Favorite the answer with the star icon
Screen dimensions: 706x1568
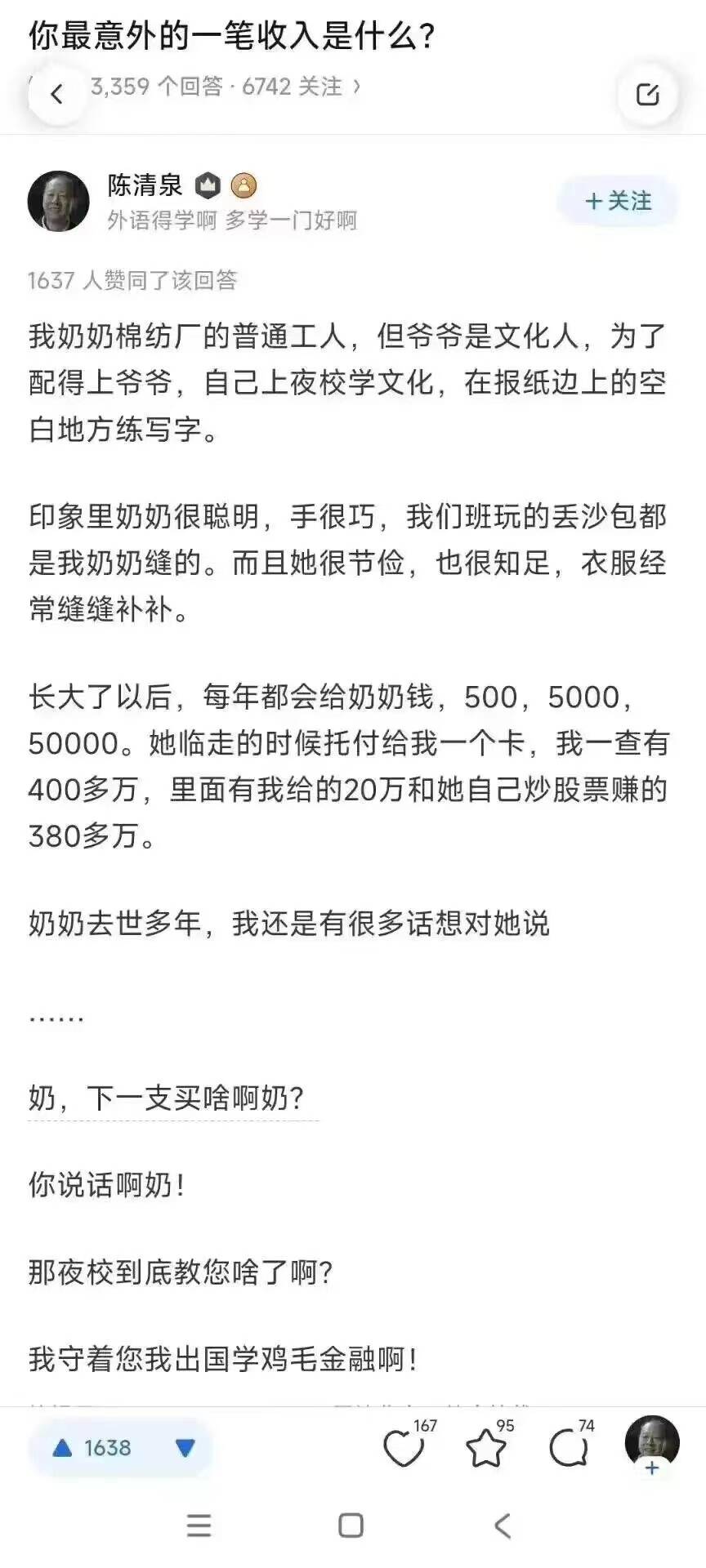[485, 1450]
